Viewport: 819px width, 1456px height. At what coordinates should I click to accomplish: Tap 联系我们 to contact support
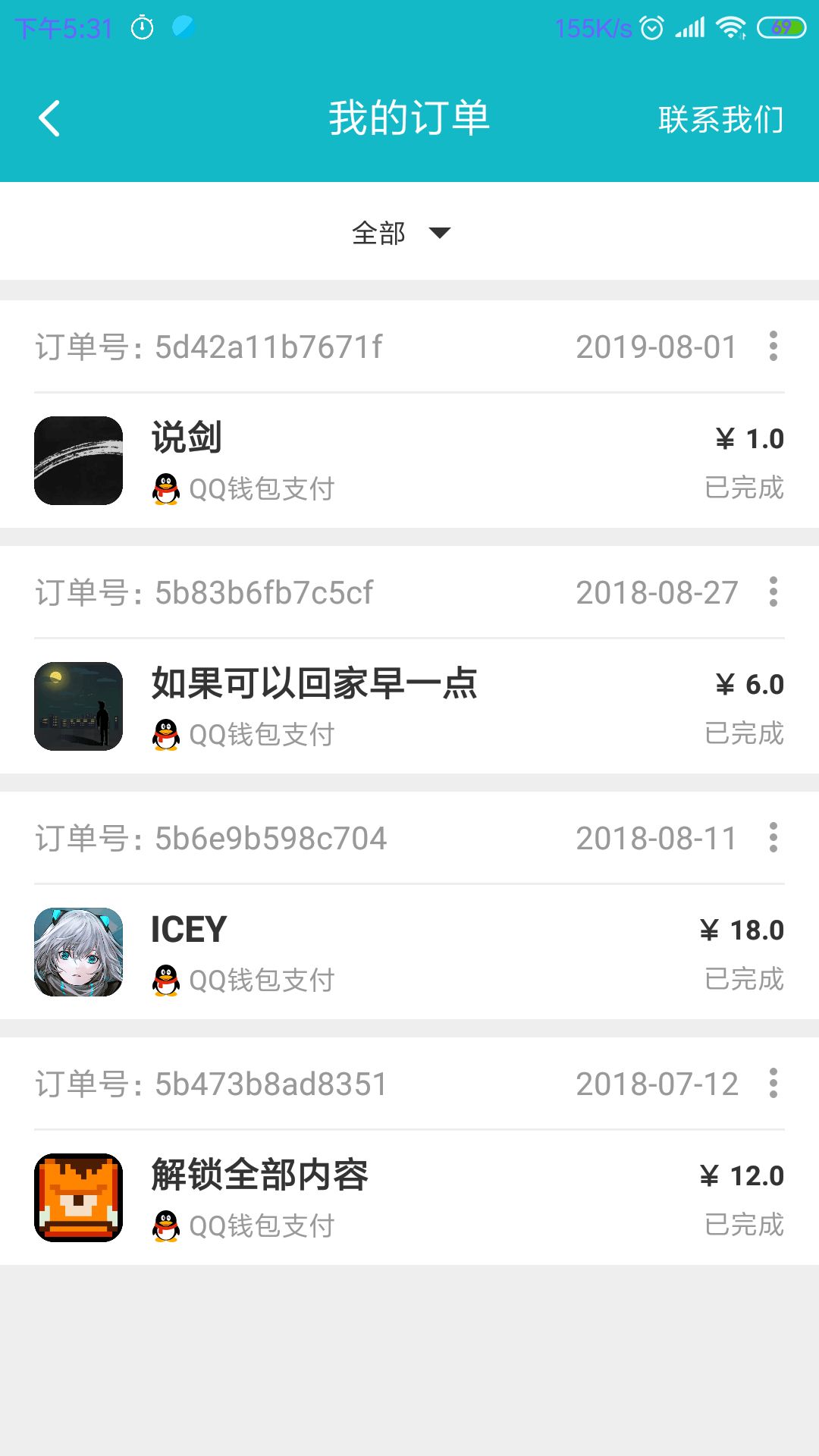tap(720, 119)
